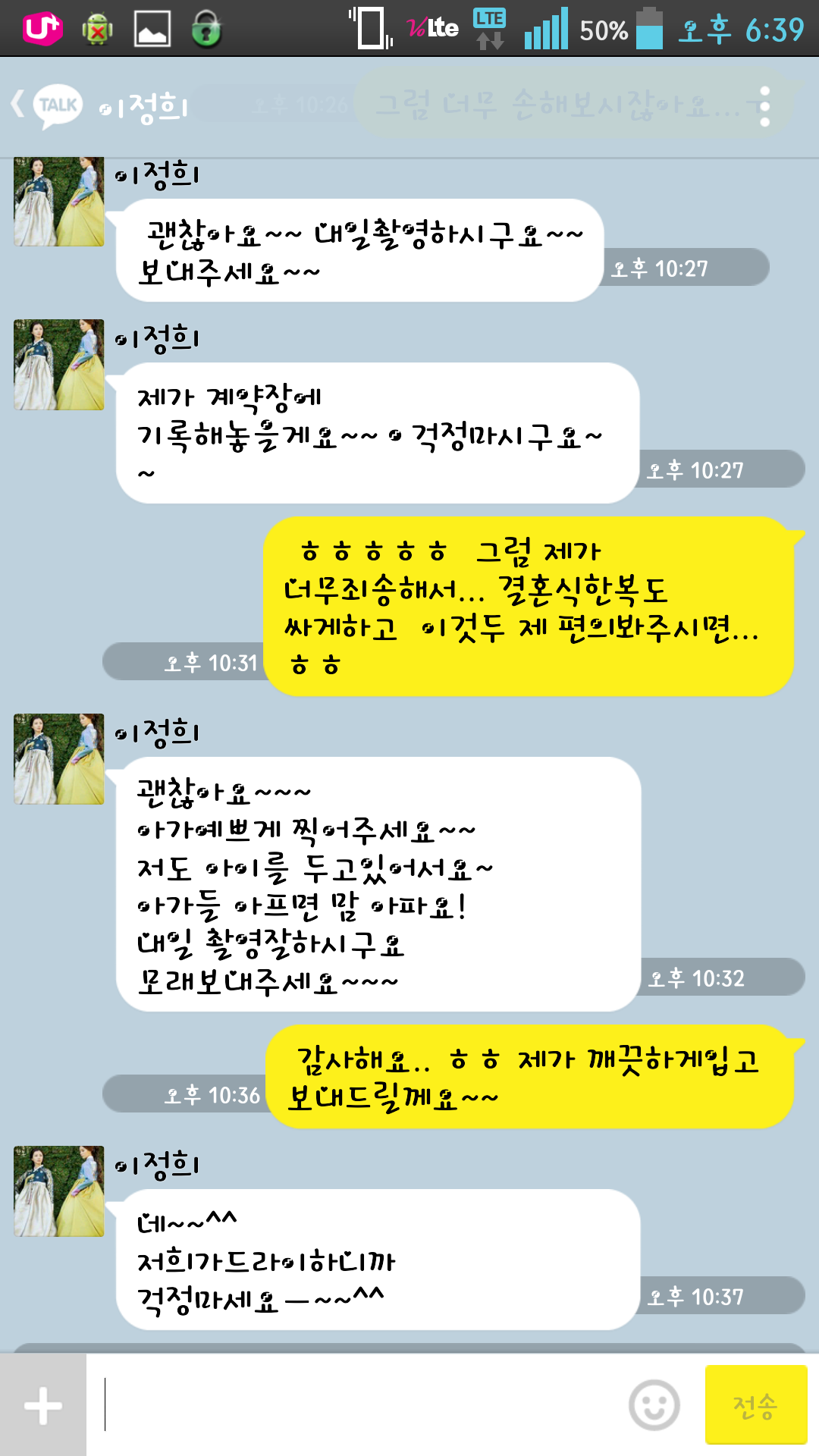The height and width of the screenshot is (1456, 819).
Task: Open the plus attachment menu
Action: (43, 1406)
